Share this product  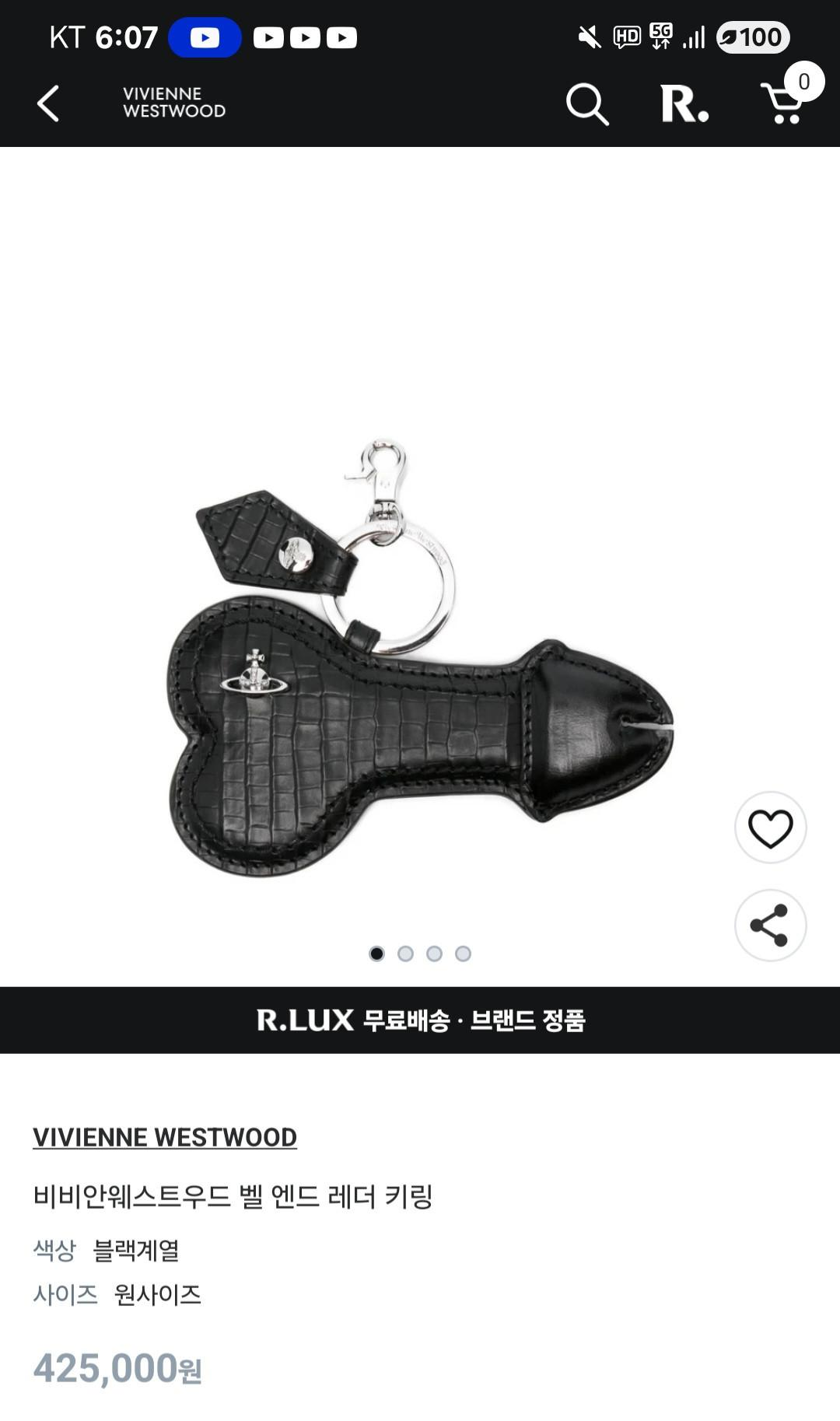(770, 926)
